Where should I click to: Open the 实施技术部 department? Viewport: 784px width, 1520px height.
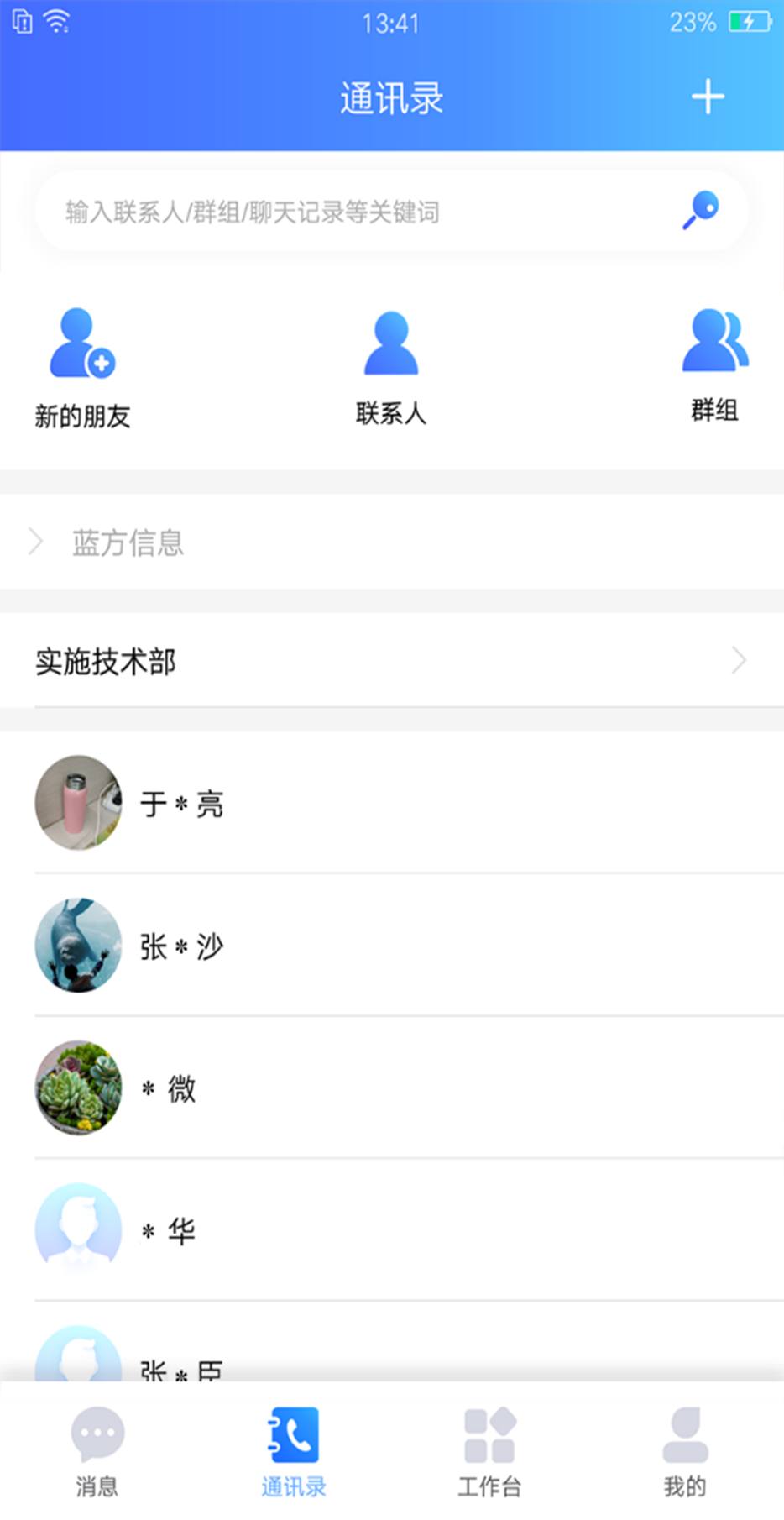point(391,662)
